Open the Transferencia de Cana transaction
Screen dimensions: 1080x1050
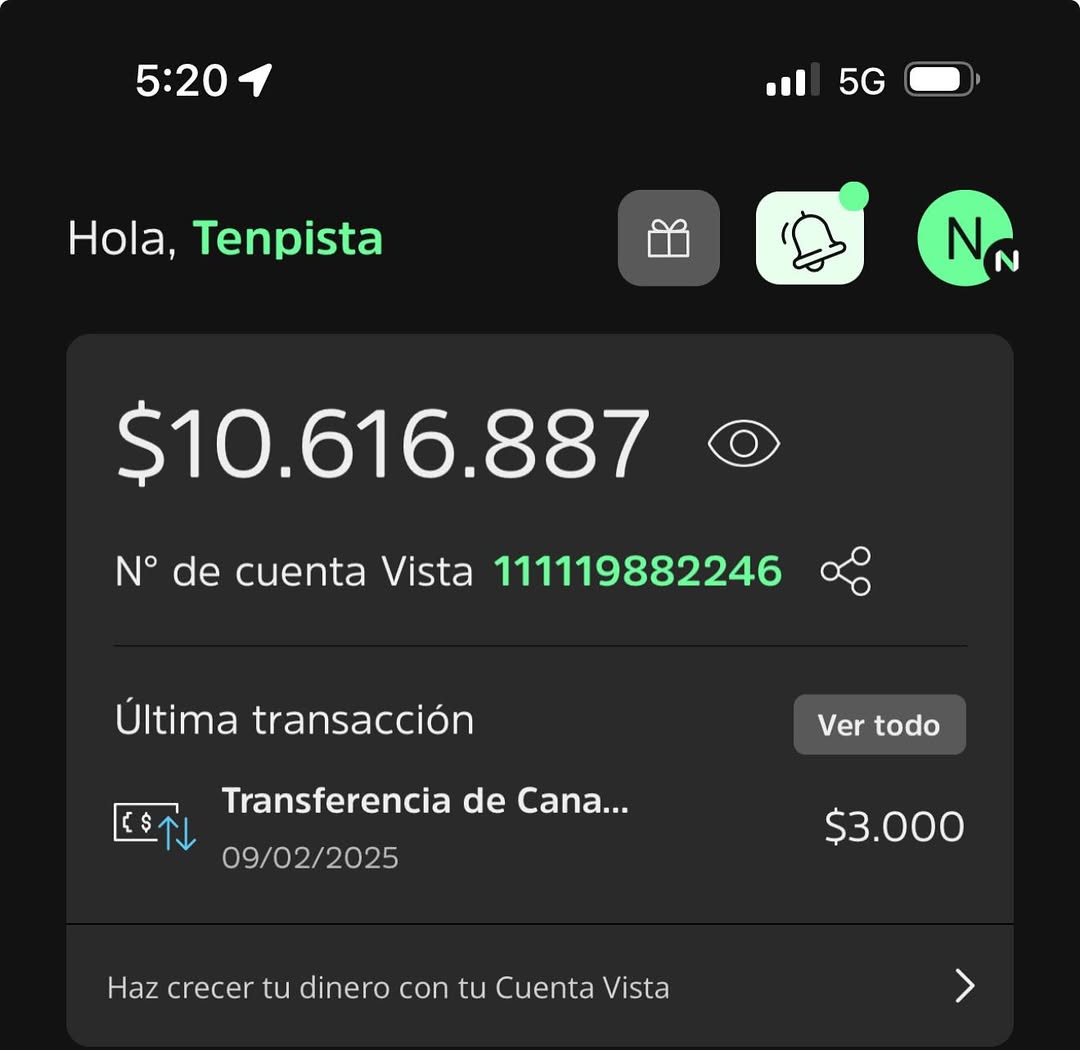tap(540, 827)
